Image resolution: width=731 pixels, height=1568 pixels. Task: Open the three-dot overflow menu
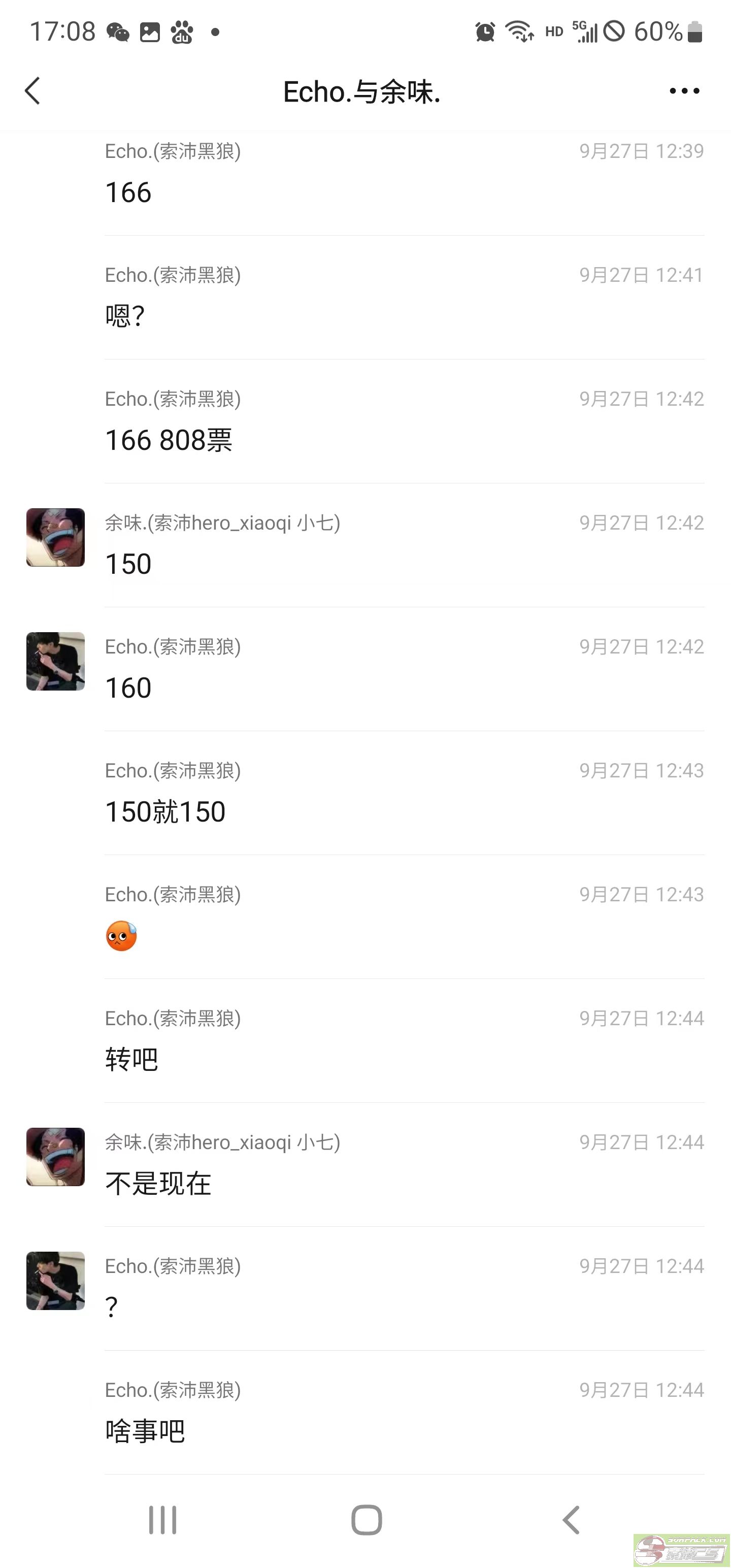[684, 91]
